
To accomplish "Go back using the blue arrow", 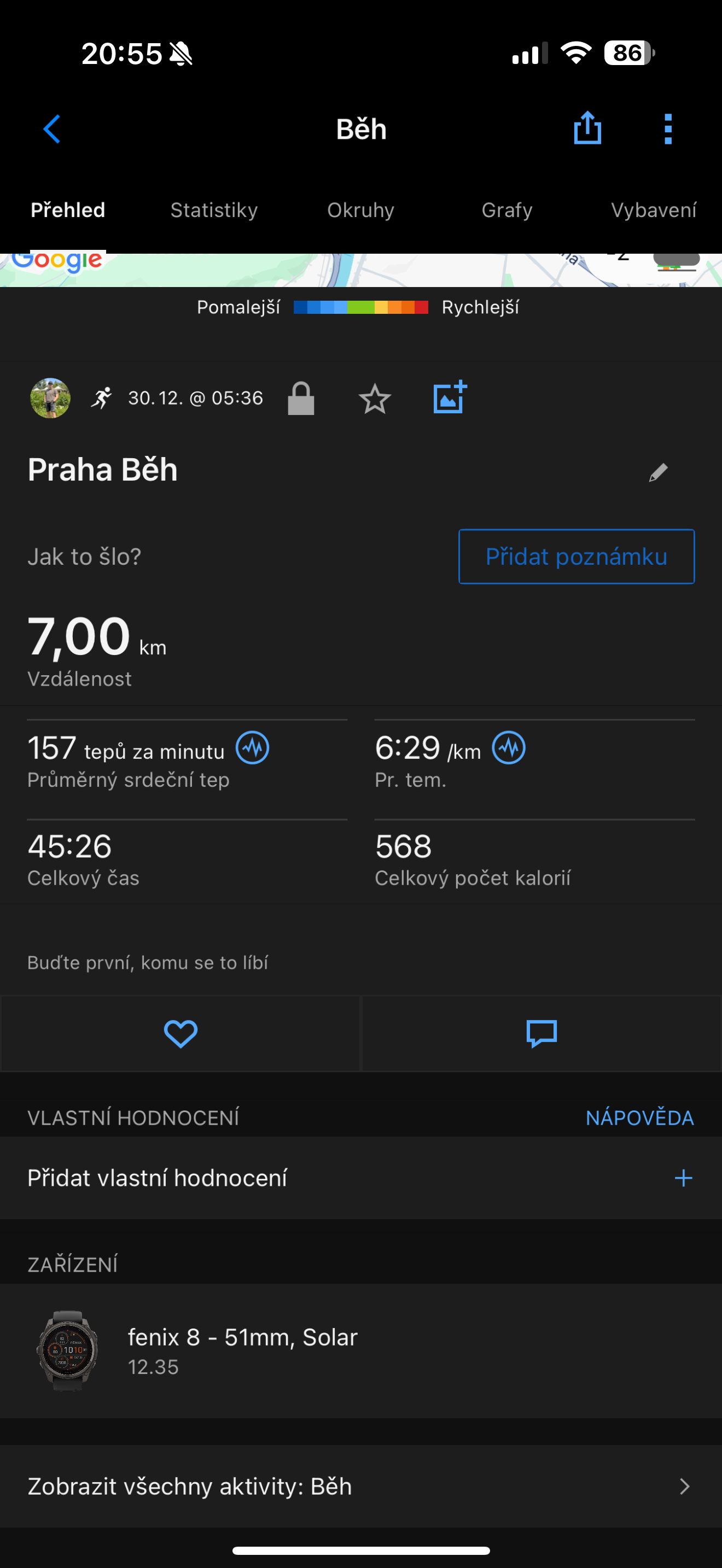I will [52, 129].
